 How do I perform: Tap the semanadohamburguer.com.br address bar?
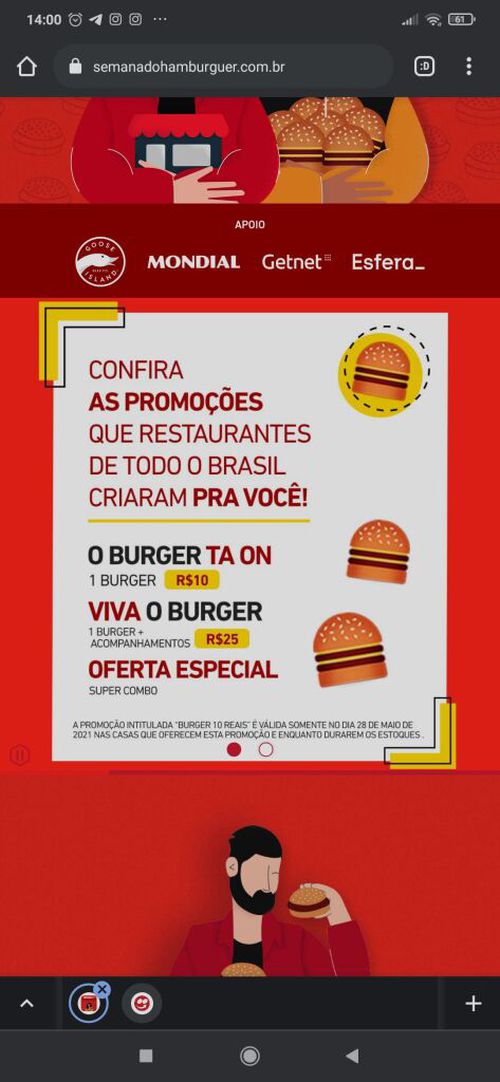click(223, 67)
